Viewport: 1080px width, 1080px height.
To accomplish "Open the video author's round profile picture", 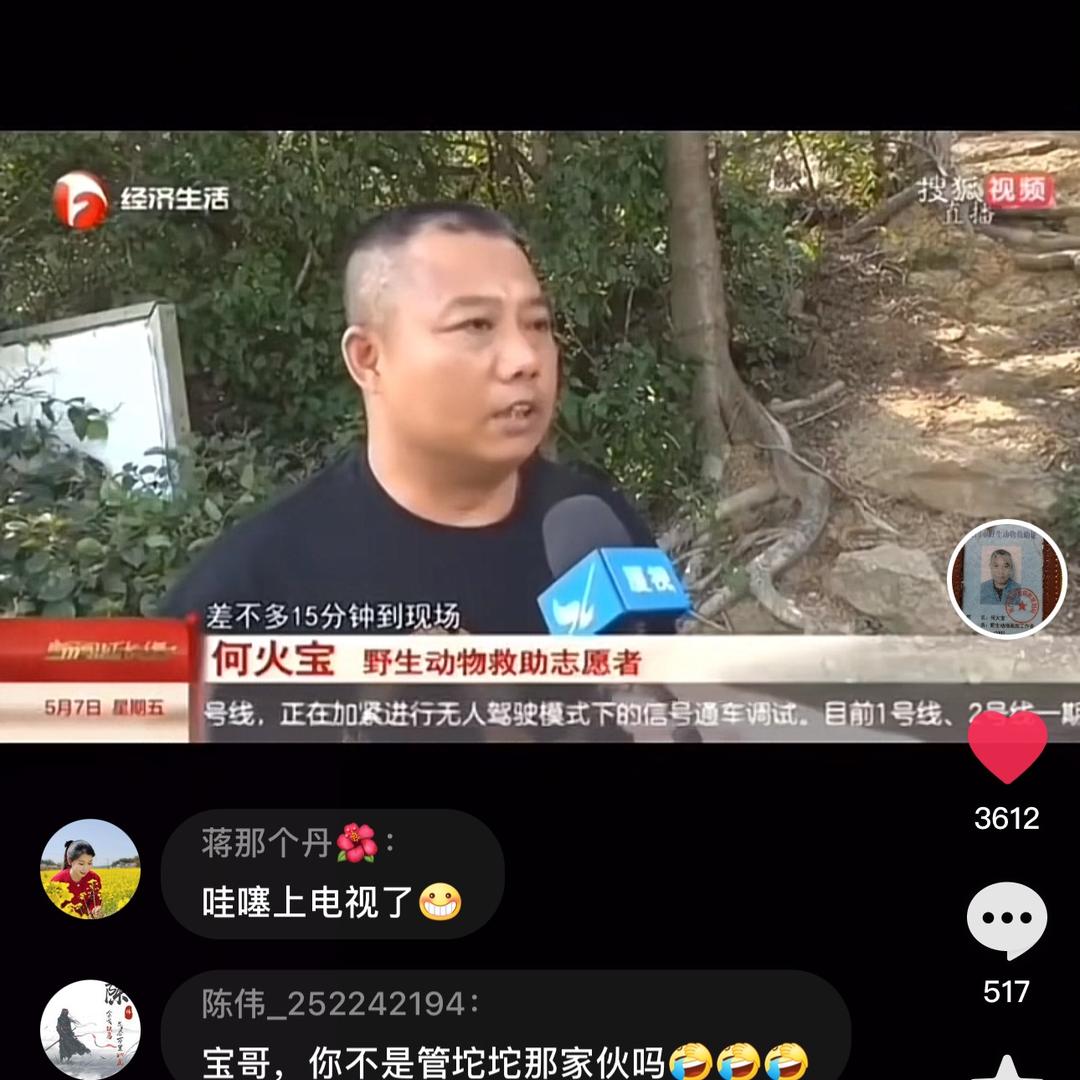I will (1006, 580).
